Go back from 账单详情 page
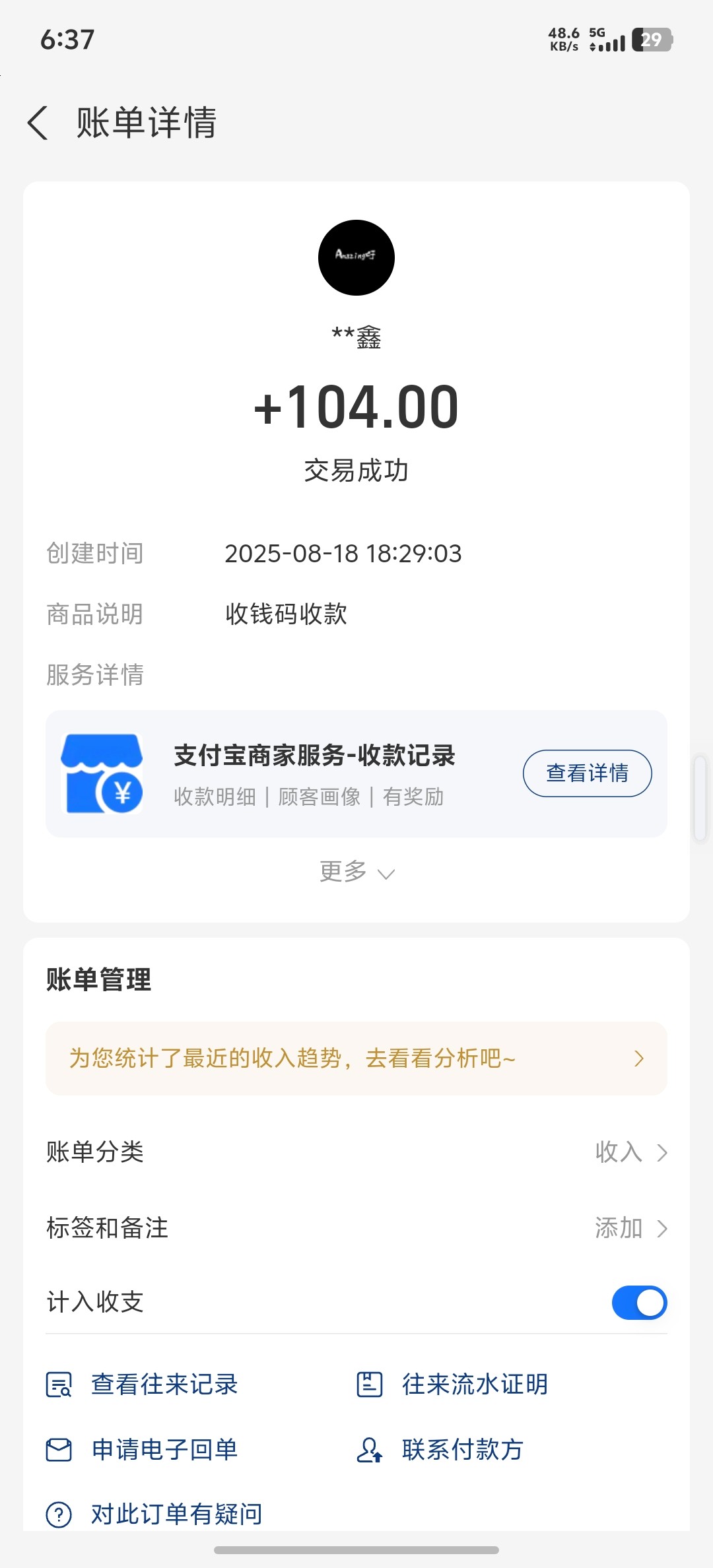The width and height of the screenshot is (713, 1568). point(38,123)
